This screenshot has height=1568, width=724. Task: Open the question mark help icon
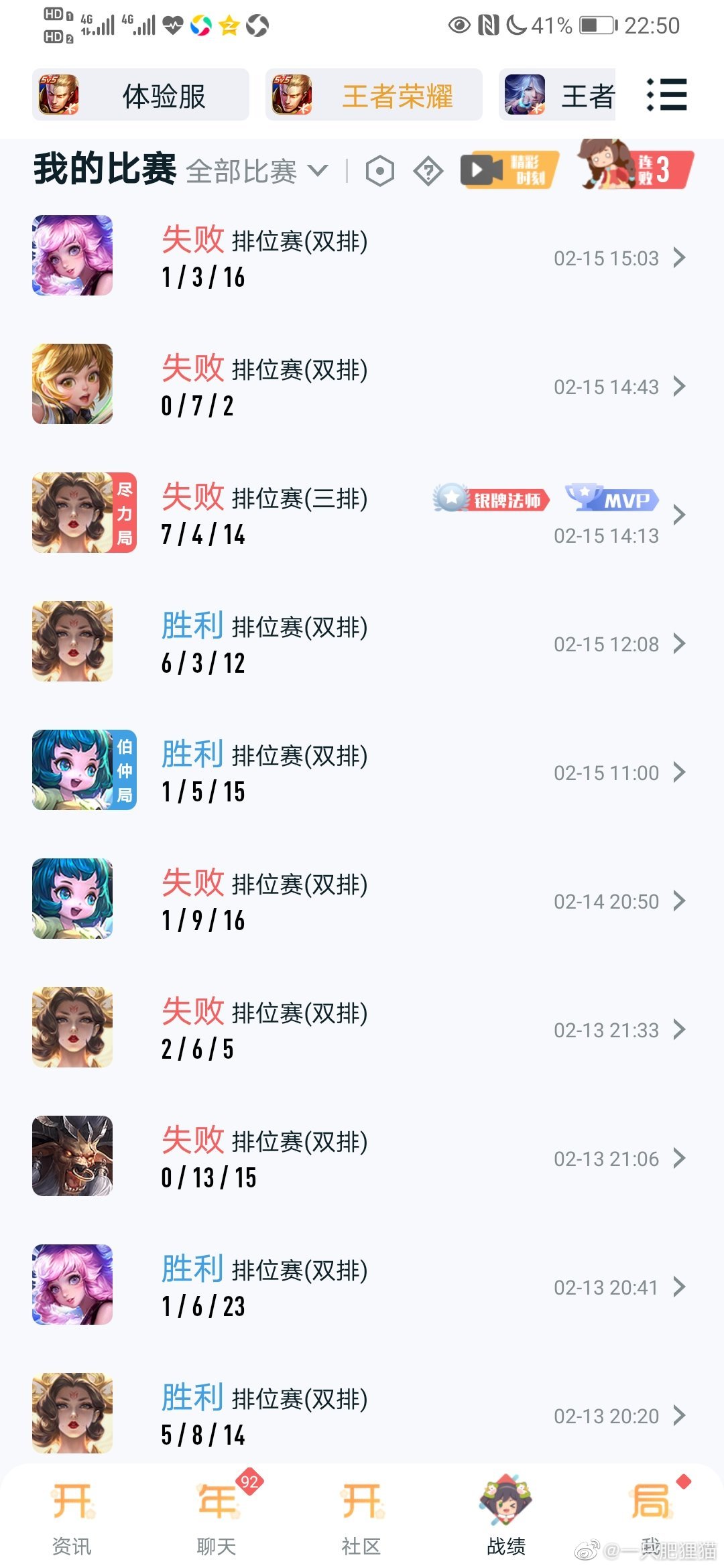tap(428, 172)
